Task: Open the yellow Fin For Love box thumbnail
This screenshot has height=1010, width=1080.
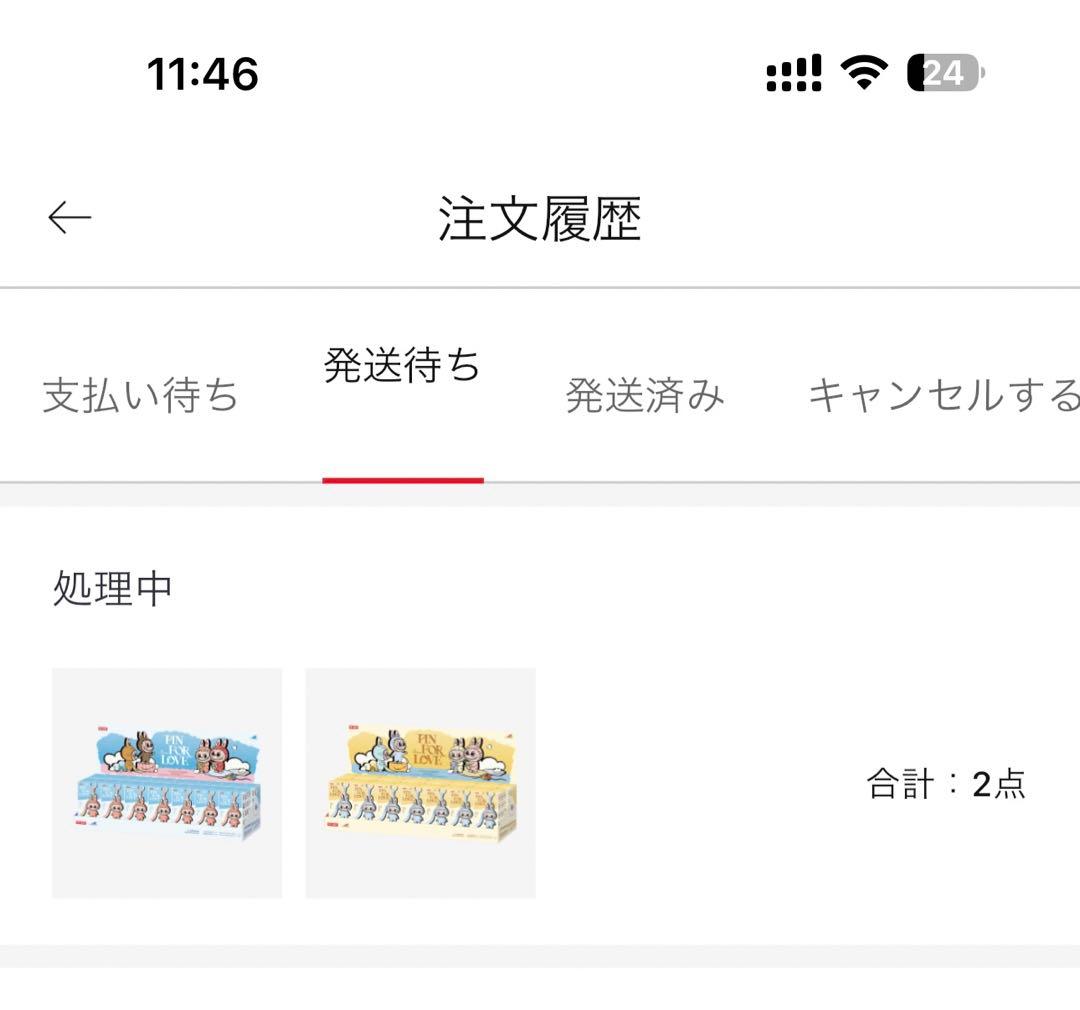Action: tap(421, 783)
